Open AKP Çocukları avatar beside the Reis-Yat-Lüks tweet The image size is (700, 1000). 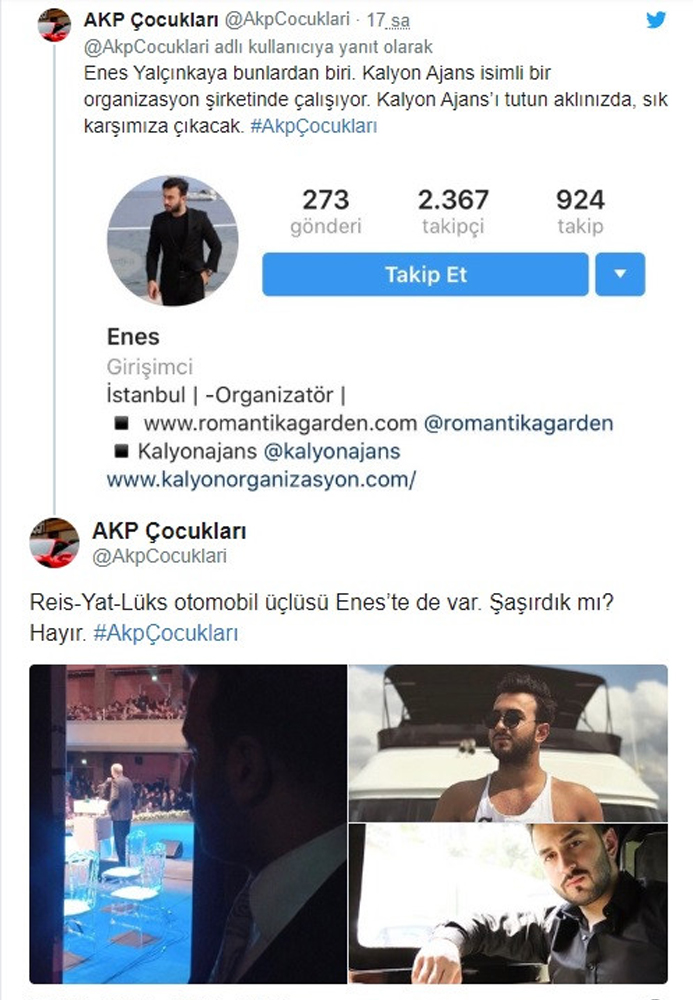pyautogui.click(x=54, y=542)
